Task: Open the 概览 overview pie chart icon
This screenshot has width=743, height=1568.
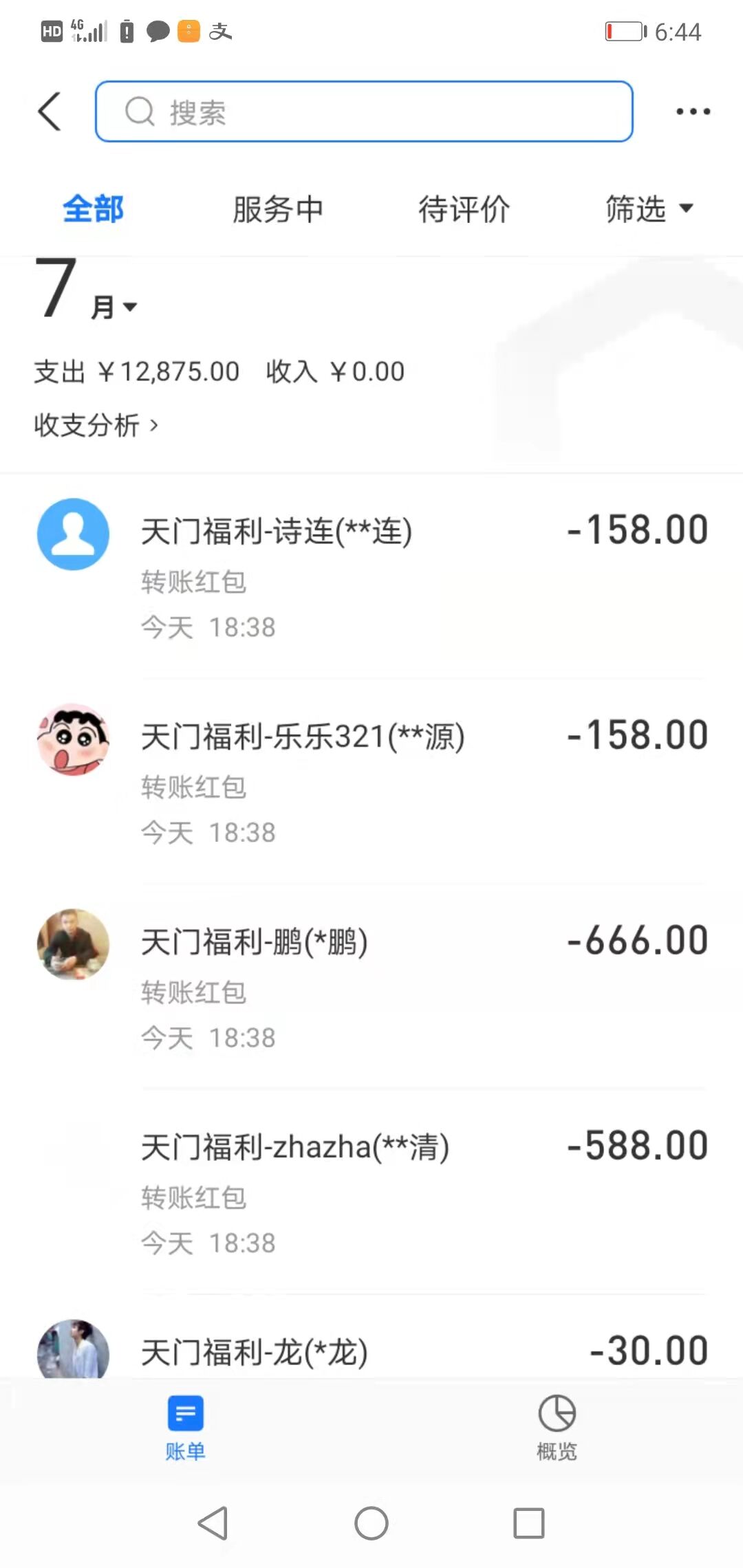Action: (556, 1417)
